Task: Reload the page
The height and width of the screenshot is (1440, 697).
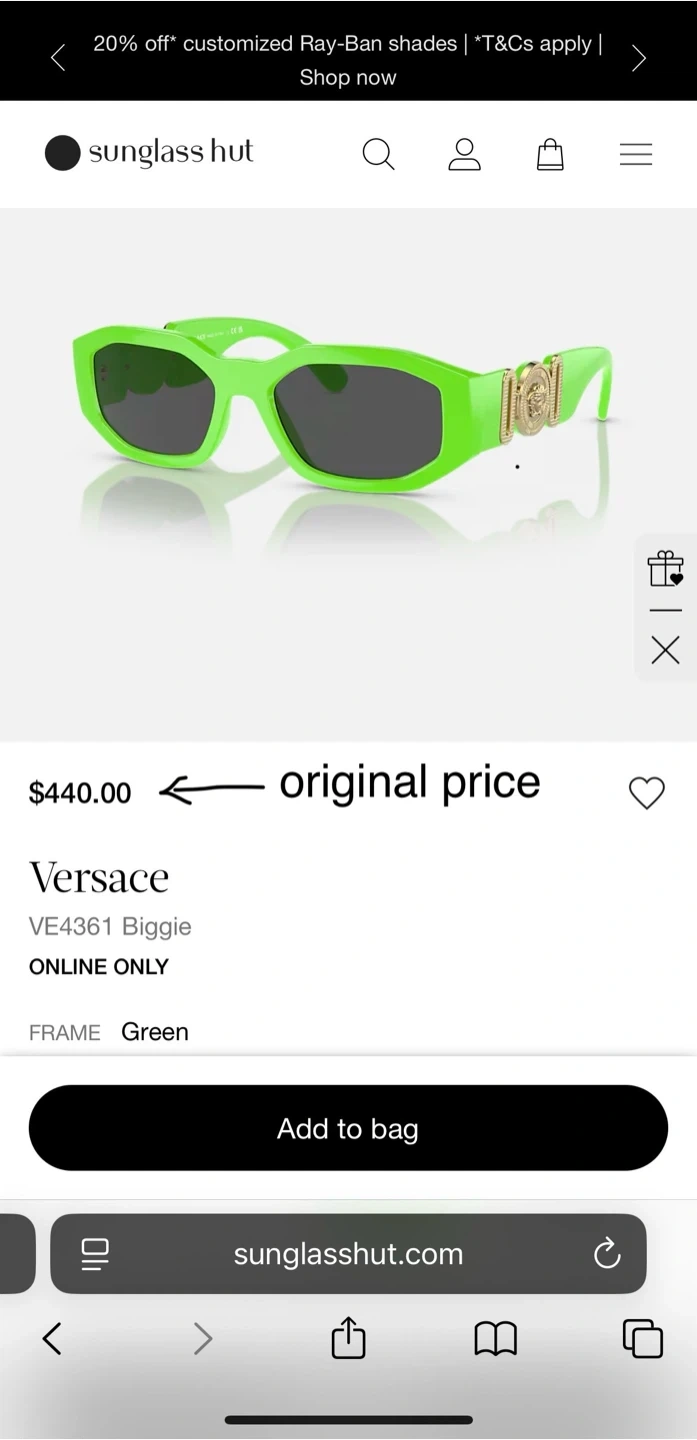Action: click(607, 1254)
